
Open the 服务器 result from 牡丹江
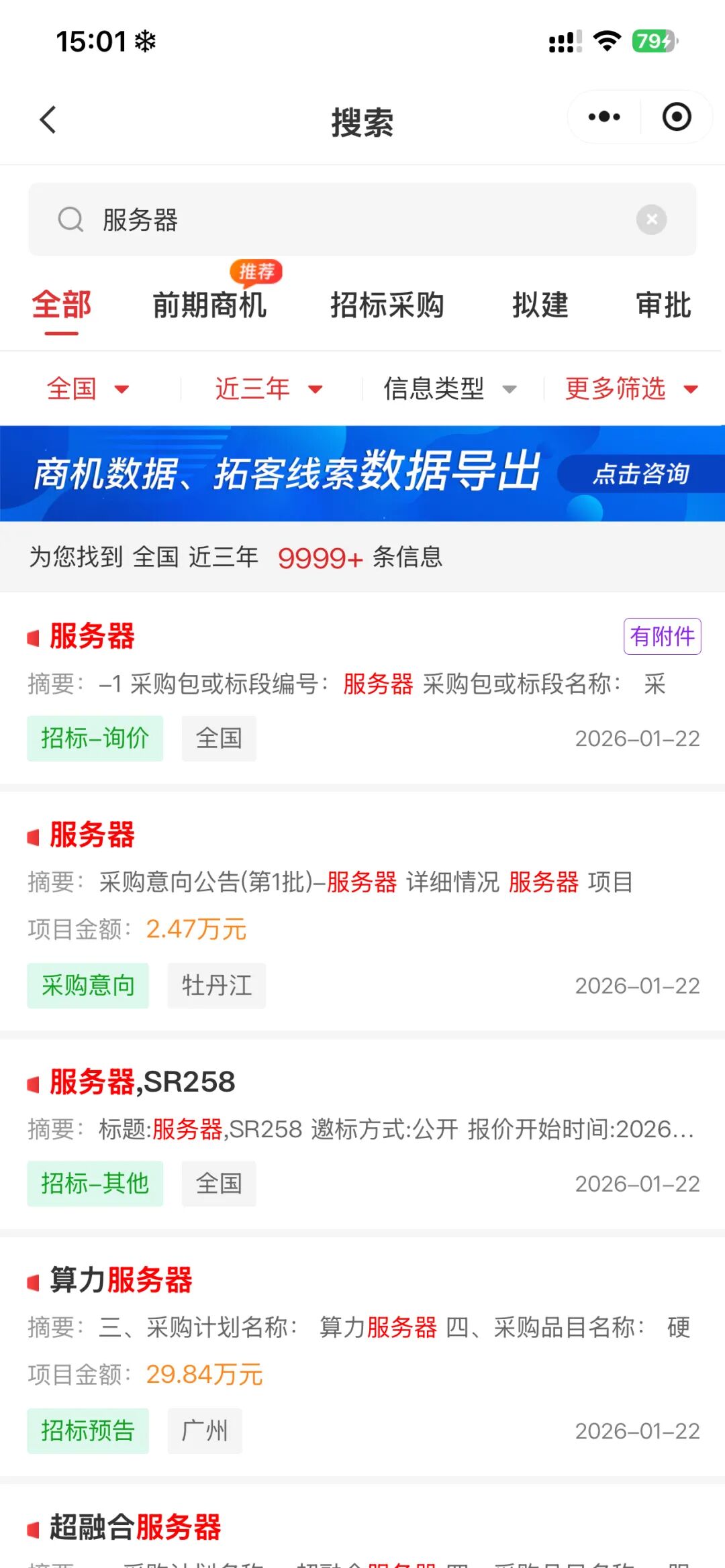pos(93,835)
